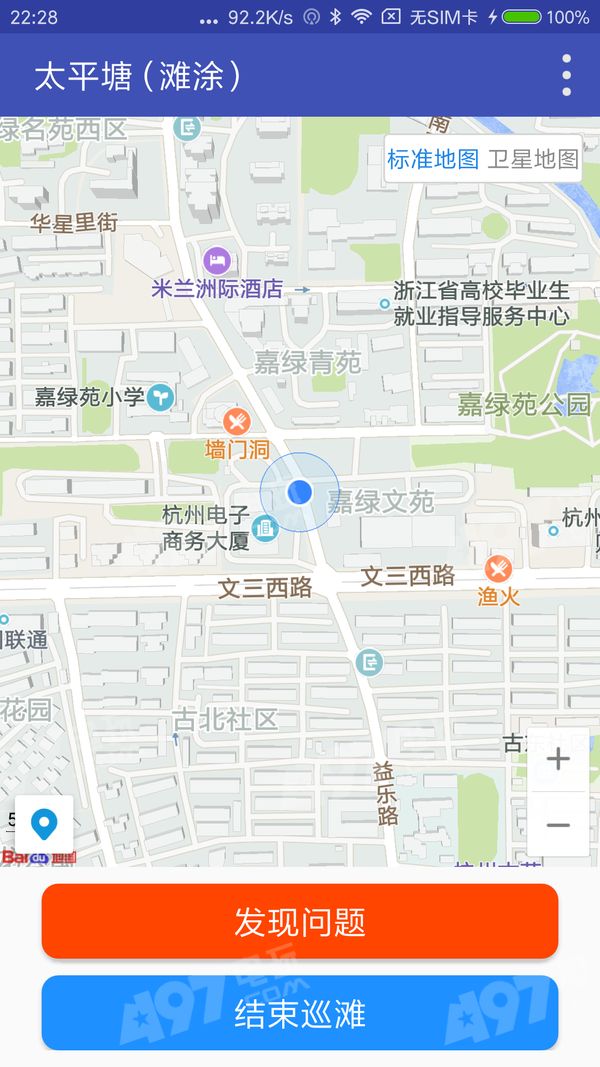The image size is (600, 1067).
Task: Zoom in the map with plus button
Action: (x=558, y=760)
